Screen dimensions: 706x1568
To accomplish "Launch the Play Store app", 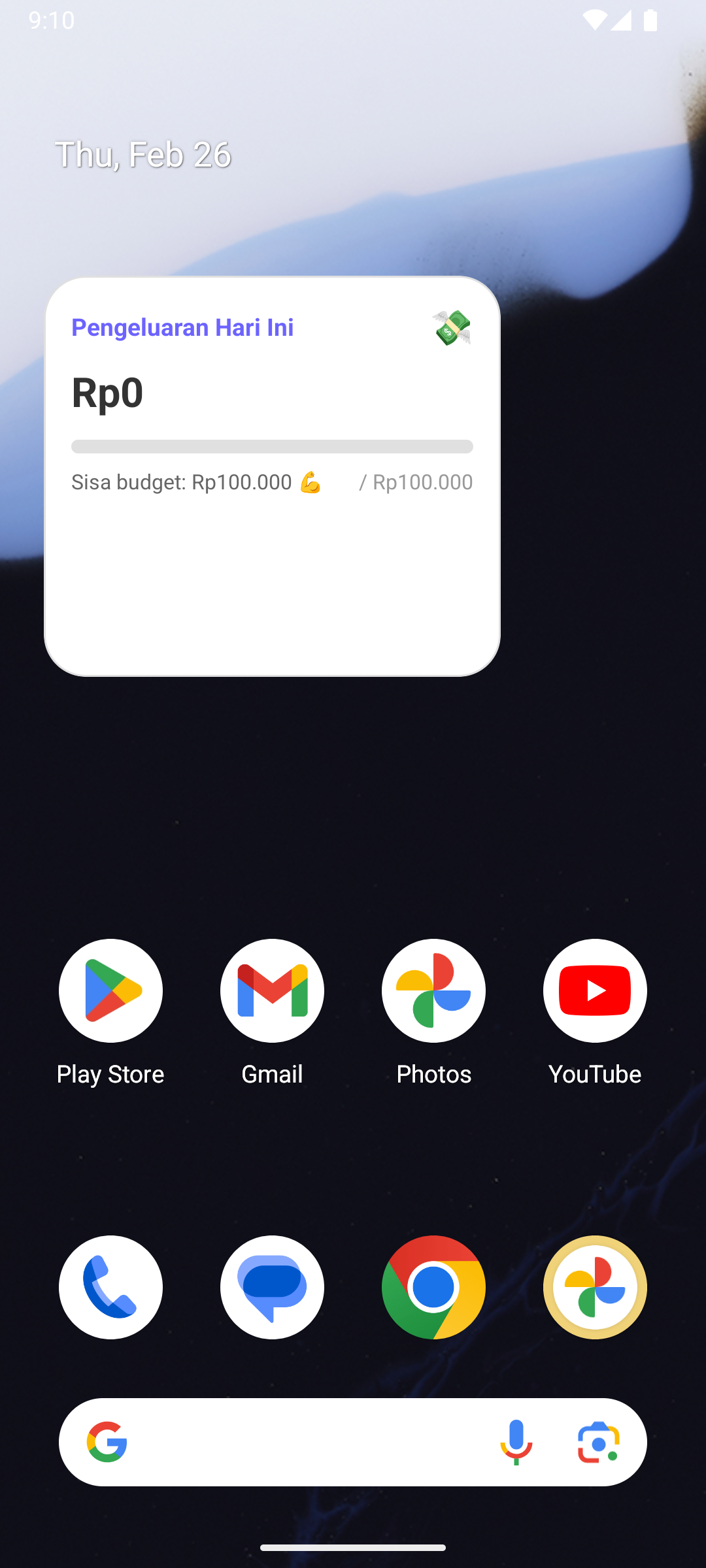I will click(110, 990).
